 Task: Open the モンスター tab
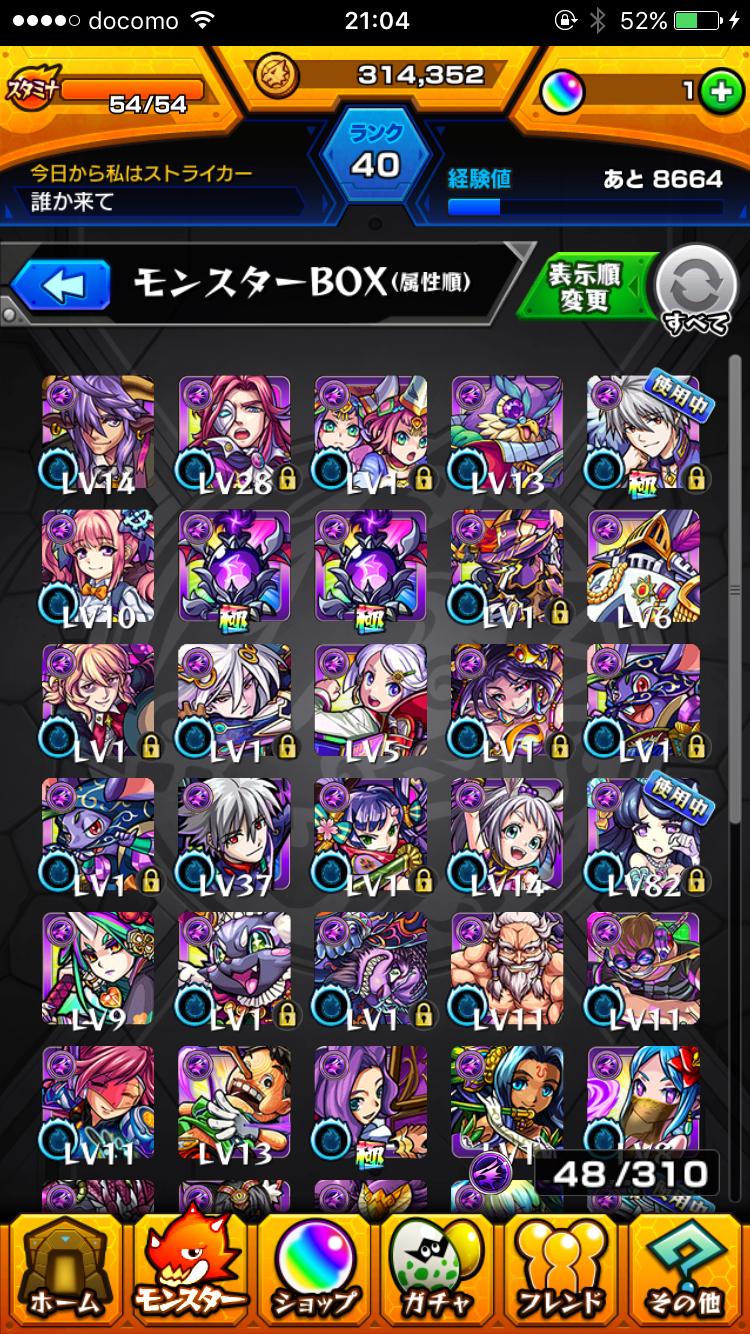[x=190, y=1270]
